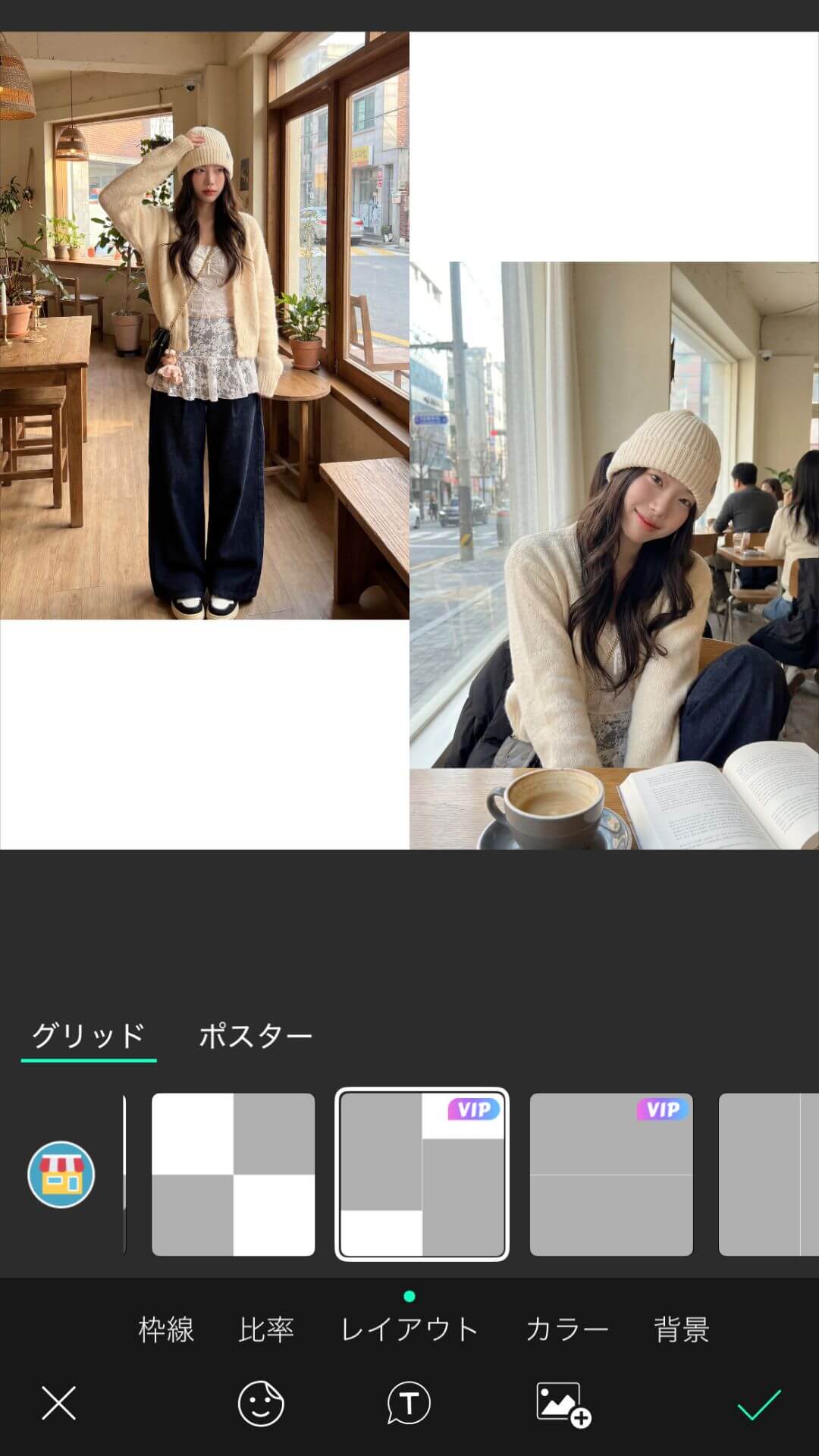Add text with the T bubble icon
Image resolution: width=819 pixels, height=1456 pixels.
point(409,1403)
